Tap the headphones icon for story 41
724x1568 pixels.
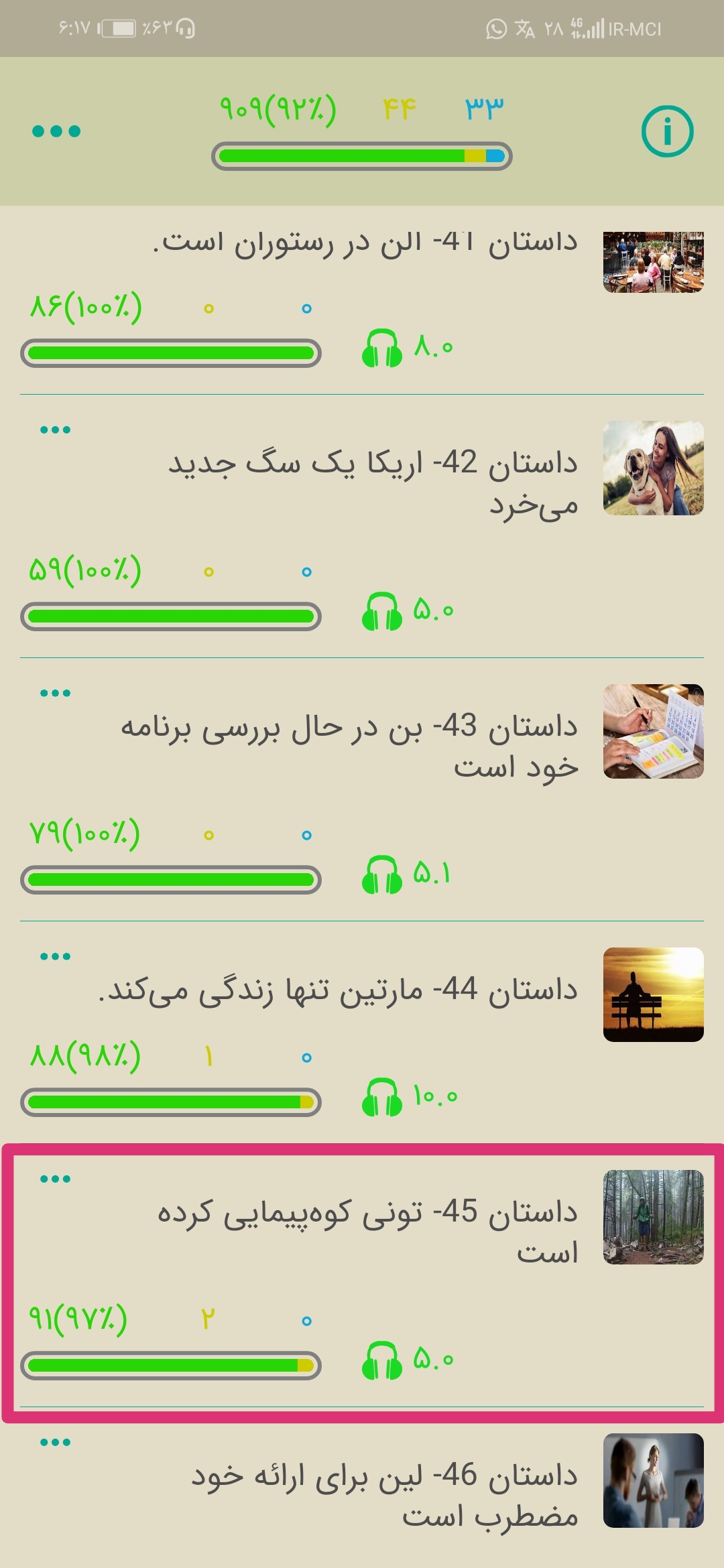(381, 348)
